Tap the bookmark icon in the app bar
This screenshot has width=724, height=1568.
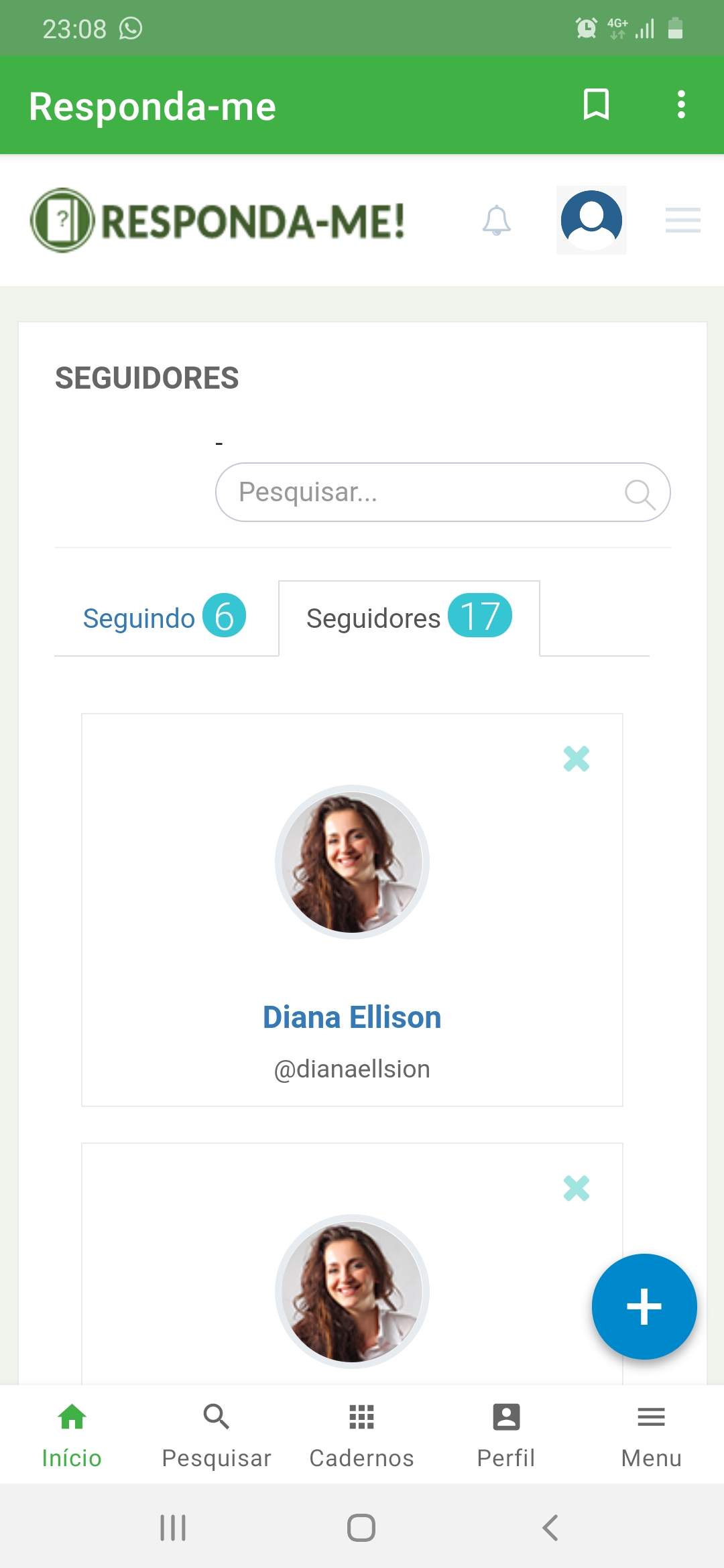(596, 105)
